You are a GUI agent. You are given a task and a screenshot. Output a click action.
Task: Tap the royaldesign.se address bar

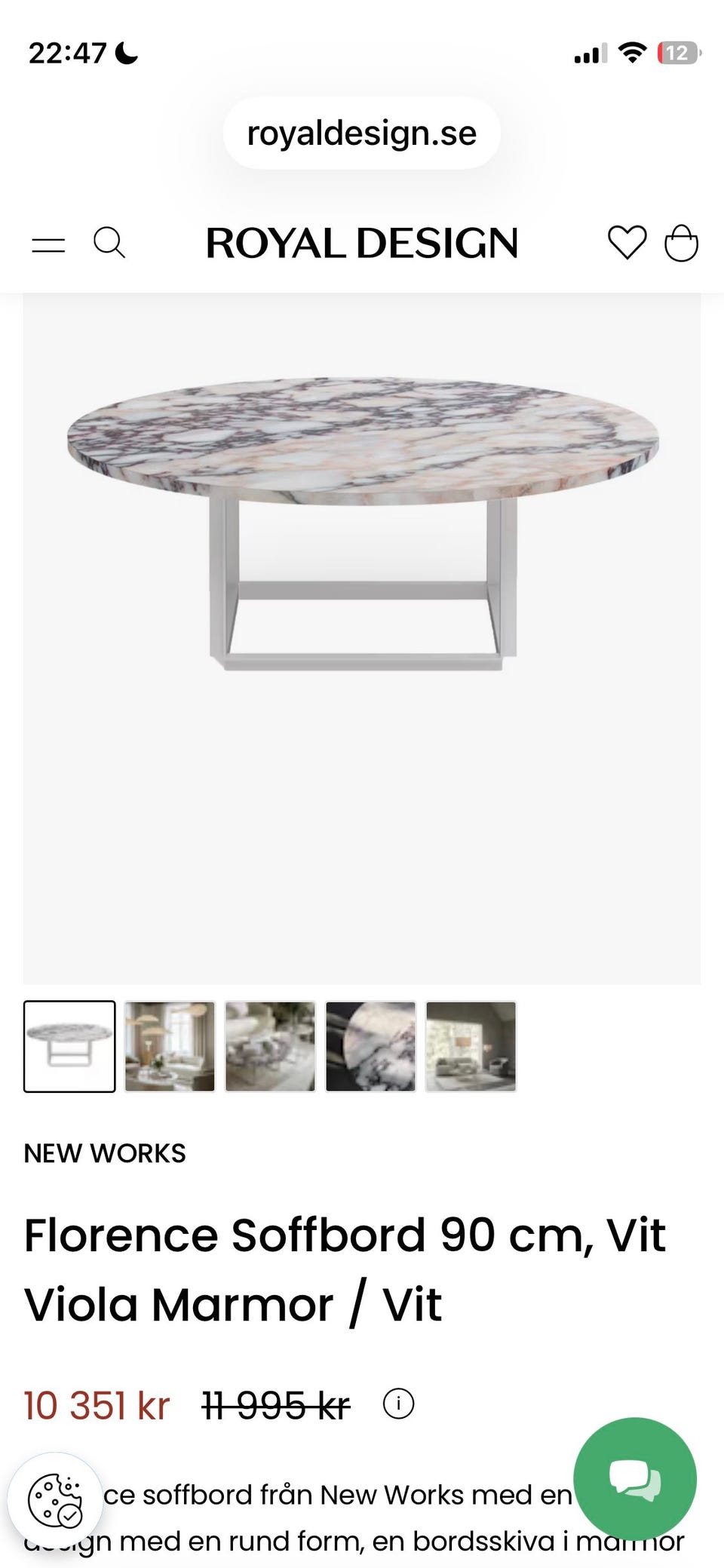pyautogui.click(x=362, y=133)
